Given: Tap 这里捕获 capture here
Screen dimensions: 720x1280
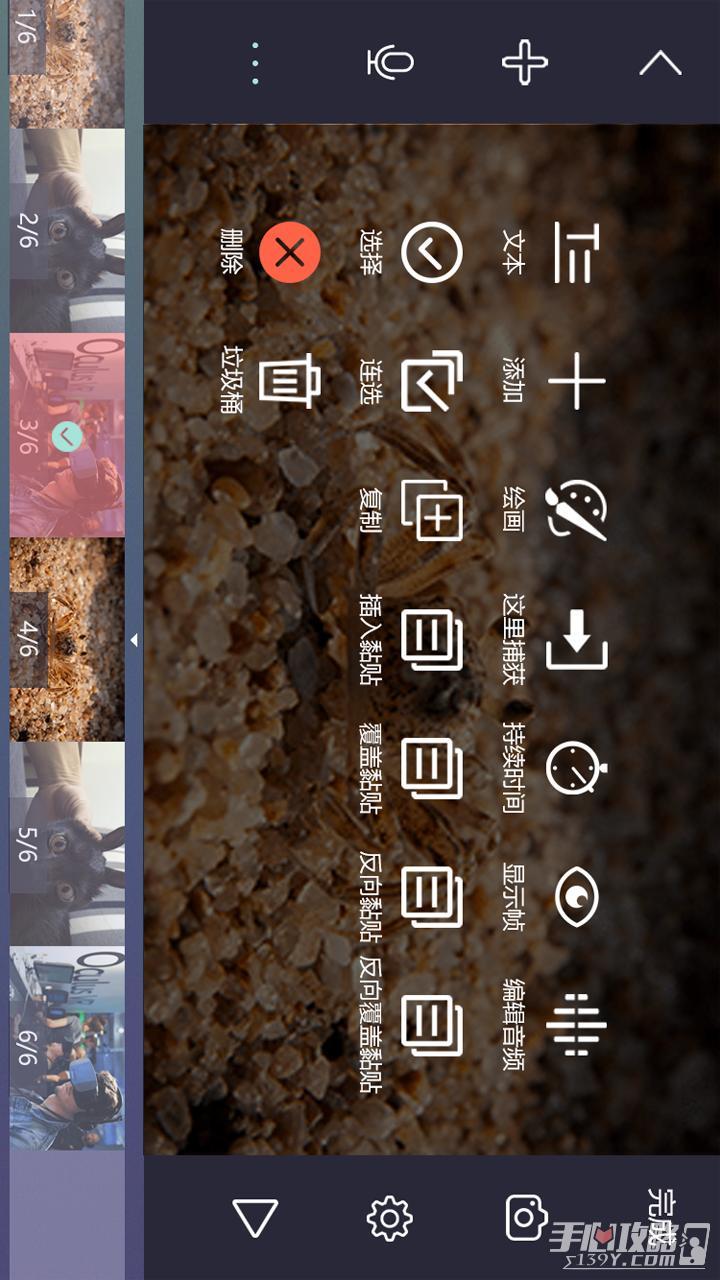Looking at the screenshot, I should pyautogui.click(x=577, y=640).
